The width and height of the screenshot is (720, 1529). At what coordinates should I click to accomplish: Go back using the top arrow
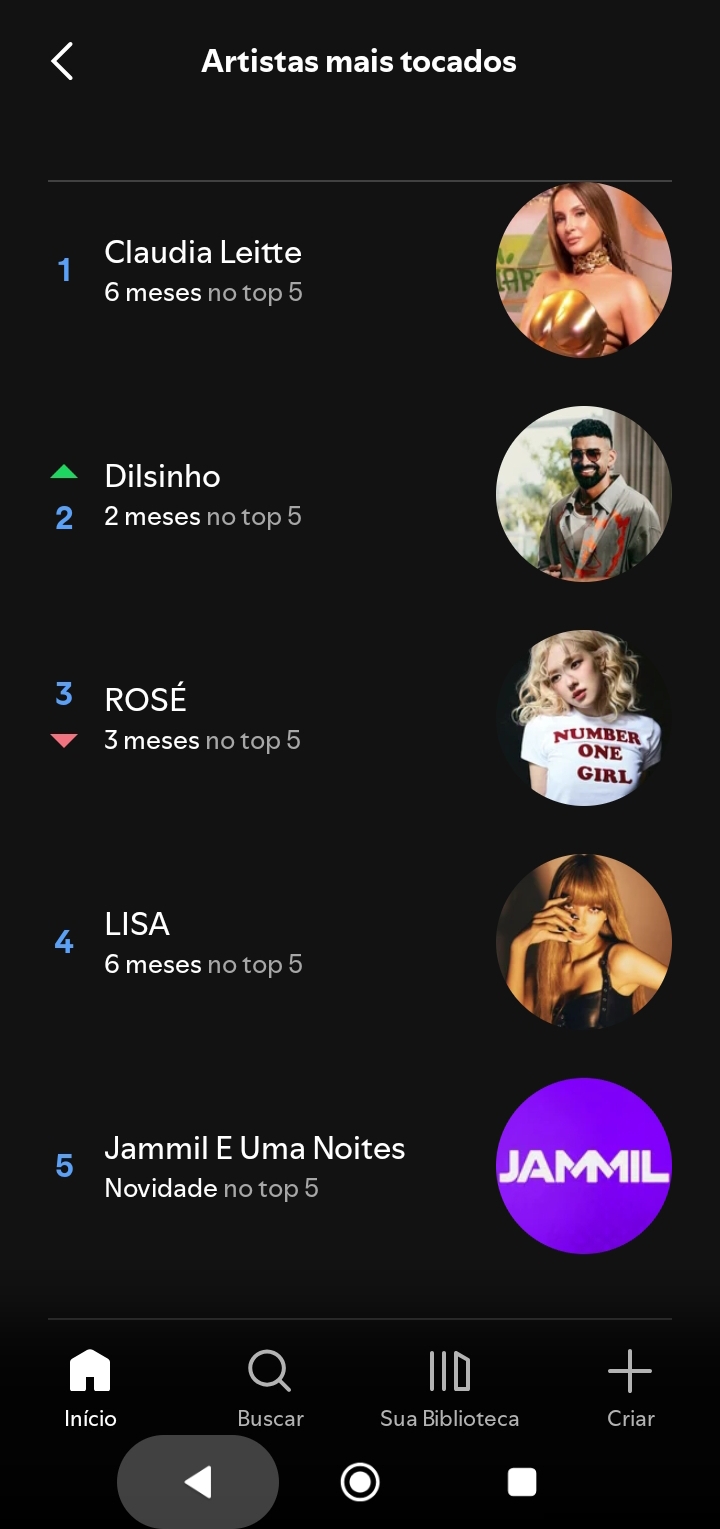click(x=62, y=61)
